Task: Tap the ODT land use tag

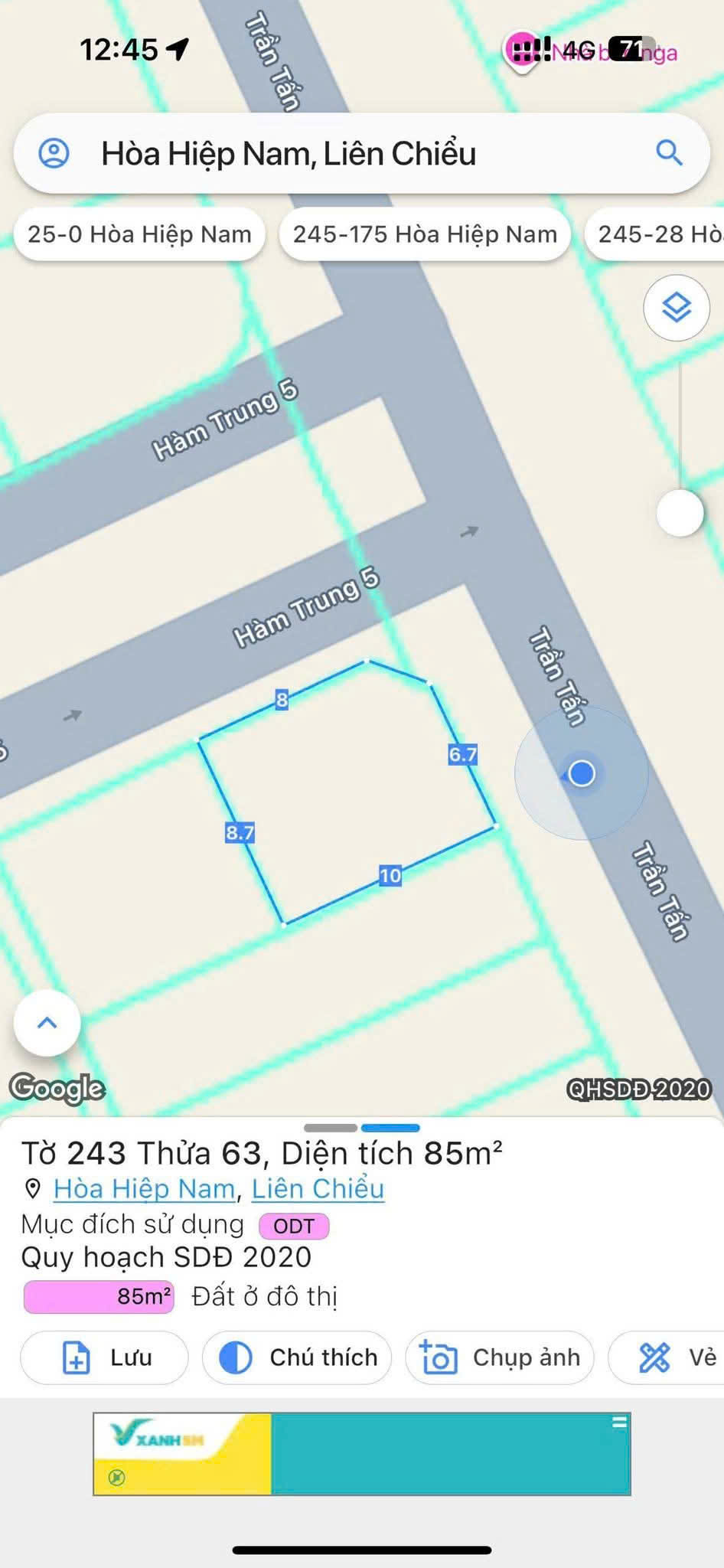Action: pos(294,1226)
